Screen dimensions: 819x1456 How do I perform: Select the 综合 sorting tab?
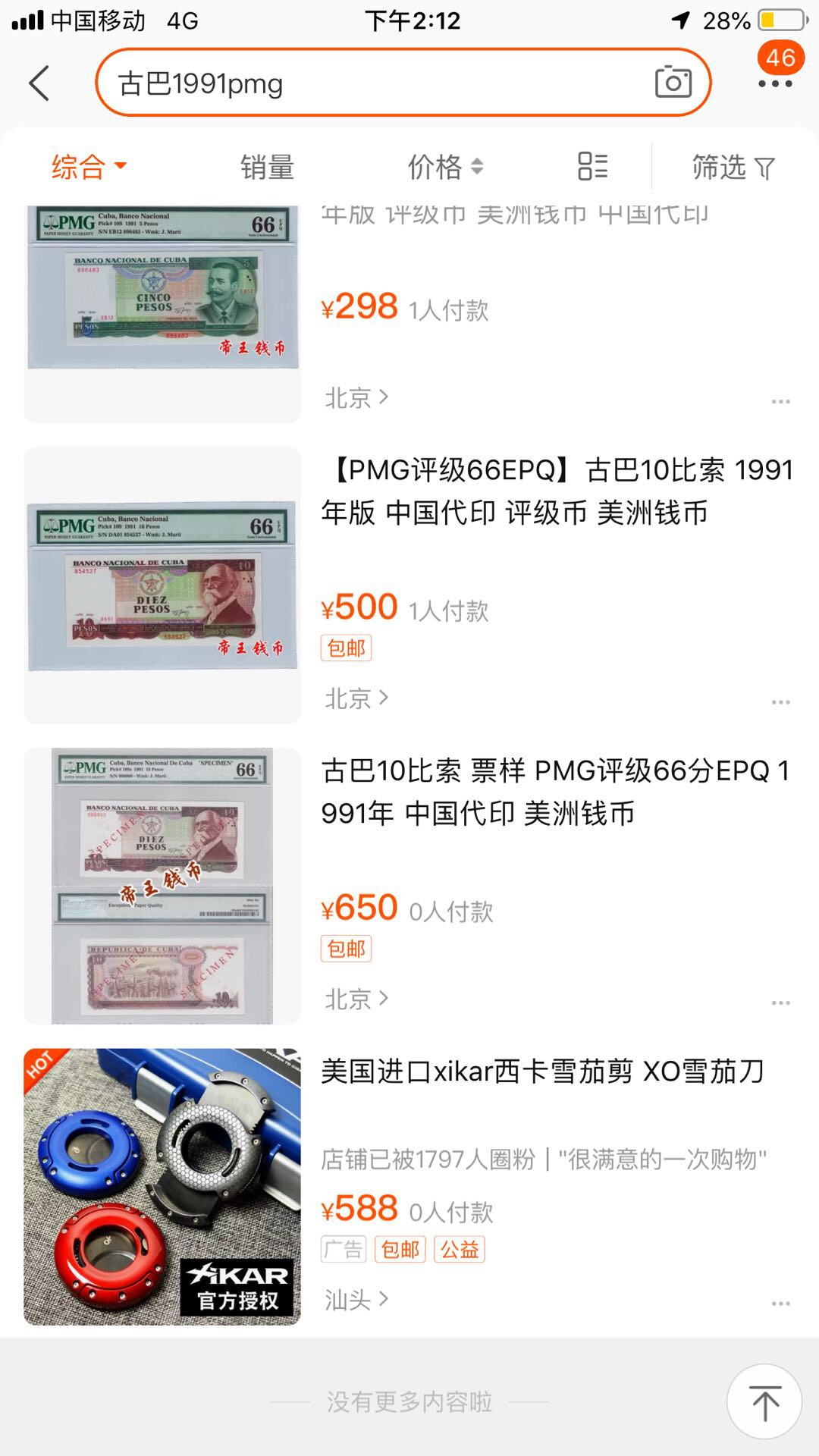click(x=78, y=167)
